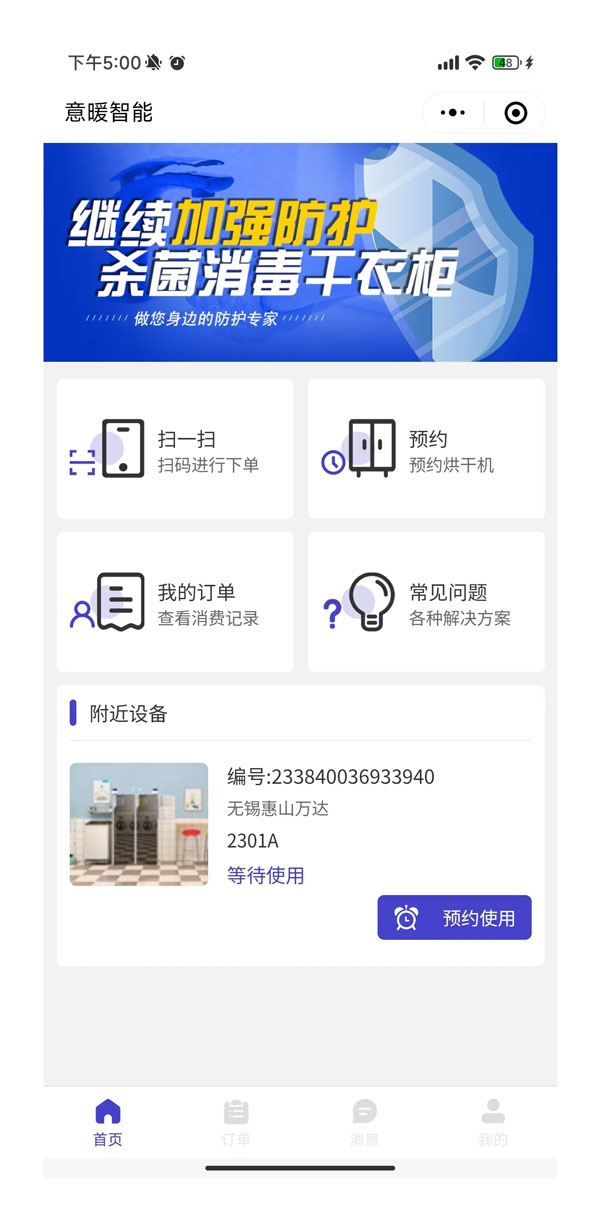Image resolution: width=600 pixels, height=1215 pixels.
Task: Switch to the 消息 tab
Action: pyautogui.click(x=364, y=1122)
